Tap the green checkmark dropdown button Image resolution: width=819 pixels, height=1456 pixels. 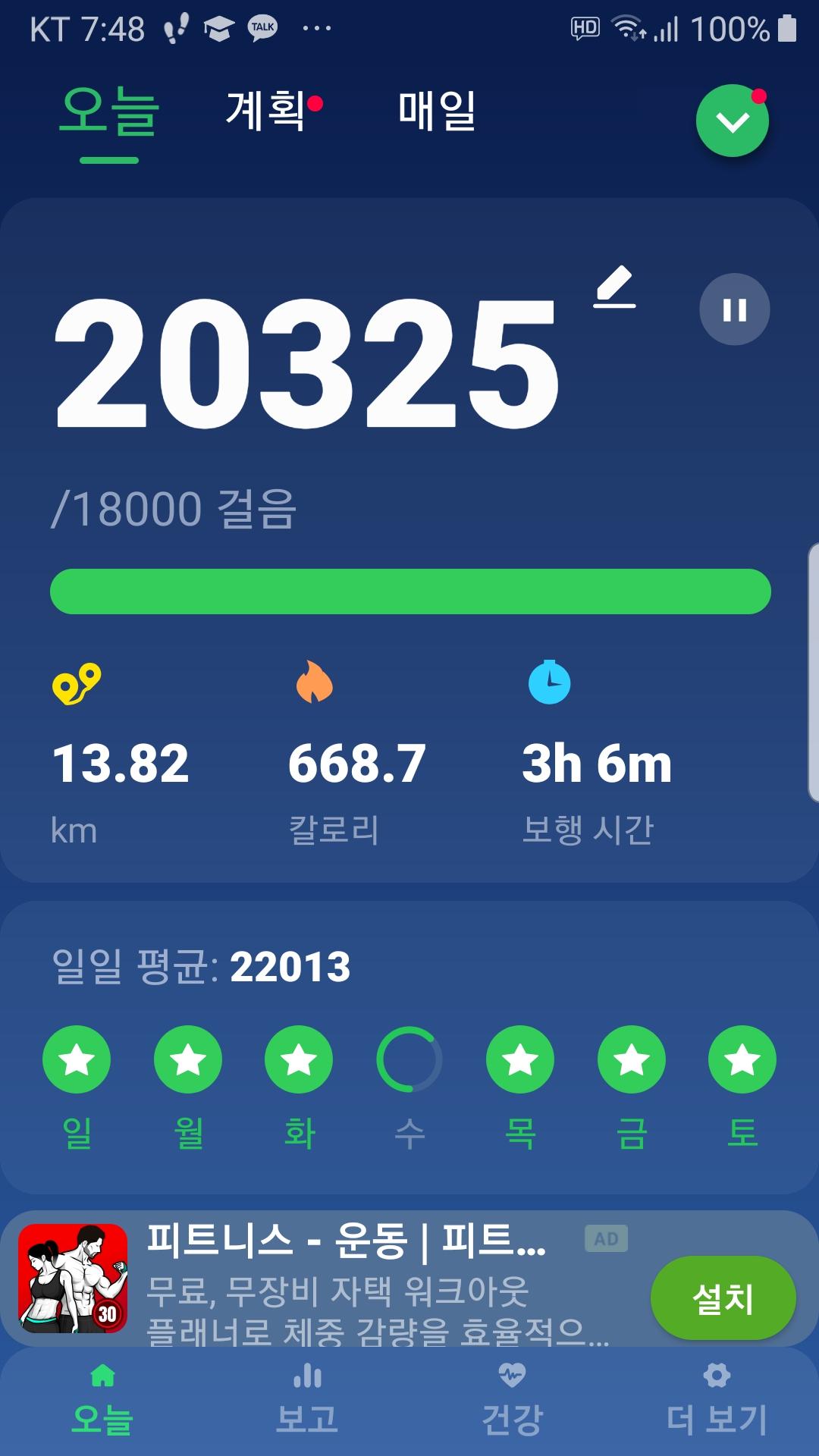[x=732, y=121]
